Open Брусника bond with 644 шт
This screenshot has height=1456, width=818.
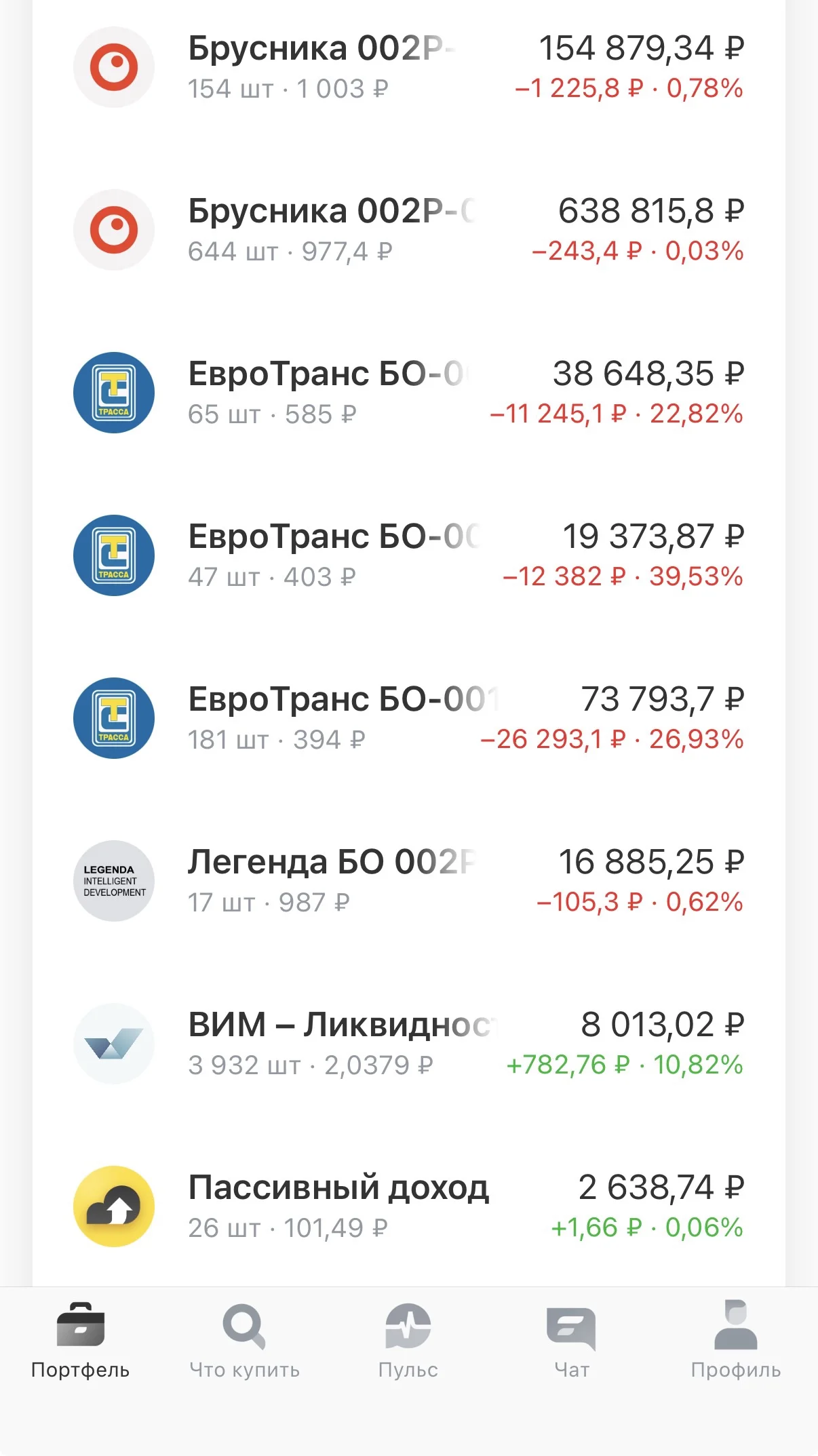pos(409,230)
